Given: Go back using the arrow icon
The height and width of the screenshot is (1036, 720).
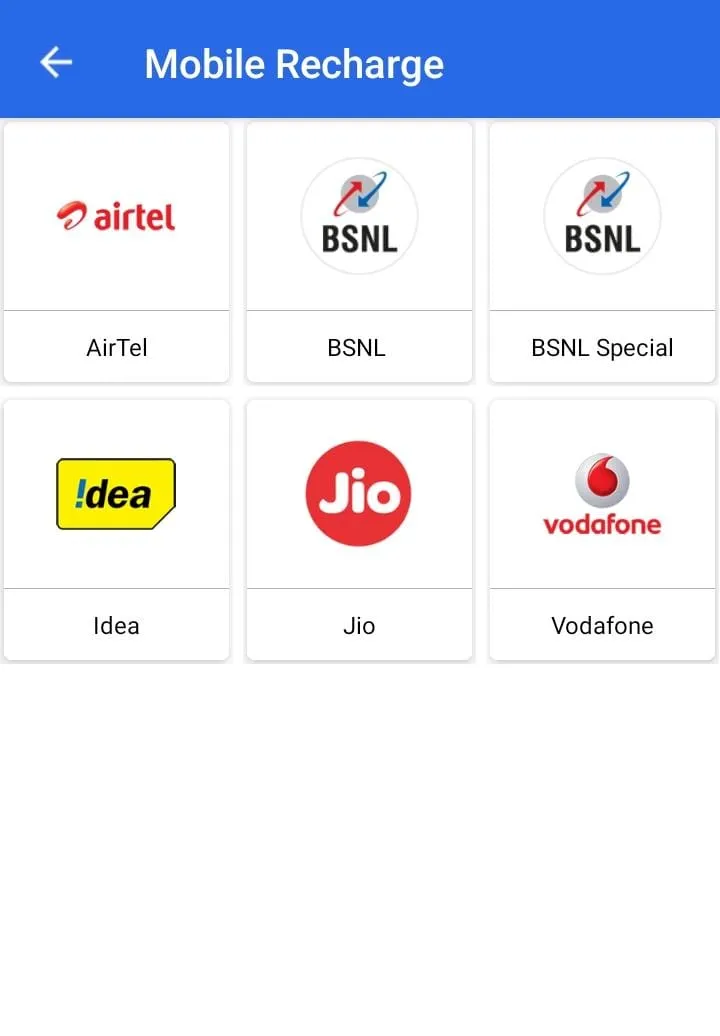Looking at the screenshot, I should [56, 63].
